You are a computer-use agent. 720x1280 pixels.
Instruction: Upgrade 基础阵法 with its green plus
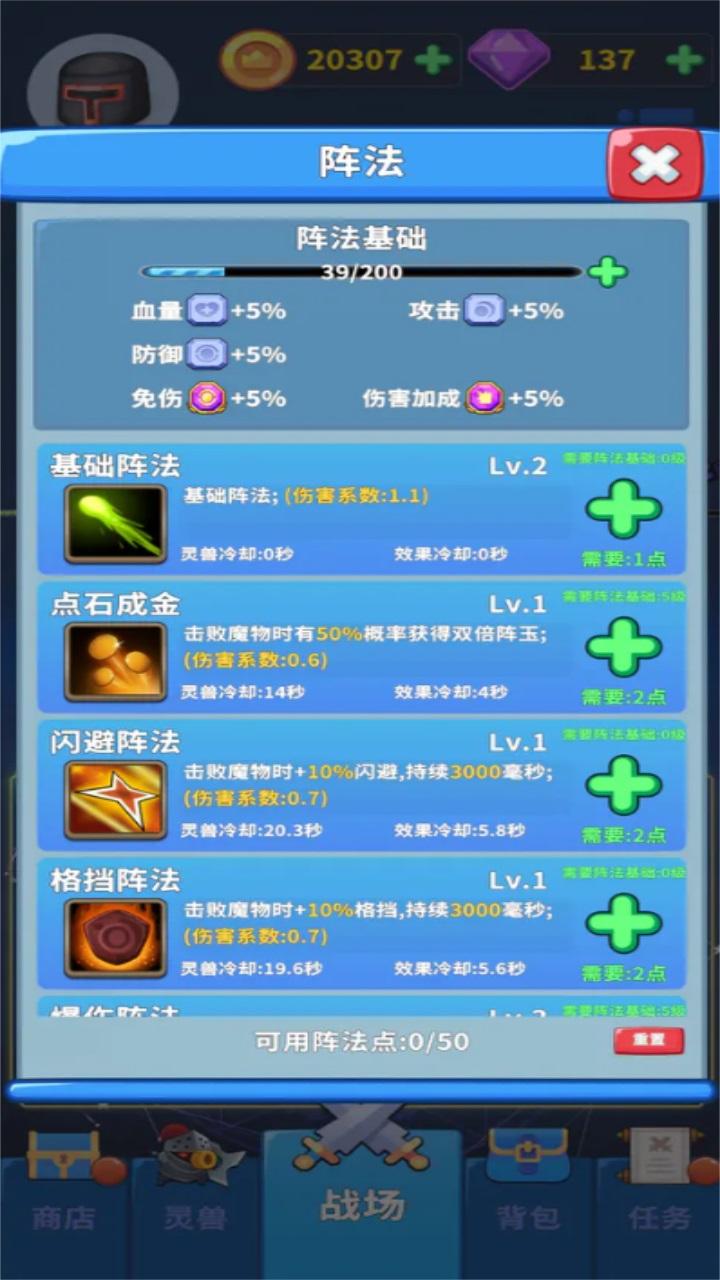tap(623, 509)
